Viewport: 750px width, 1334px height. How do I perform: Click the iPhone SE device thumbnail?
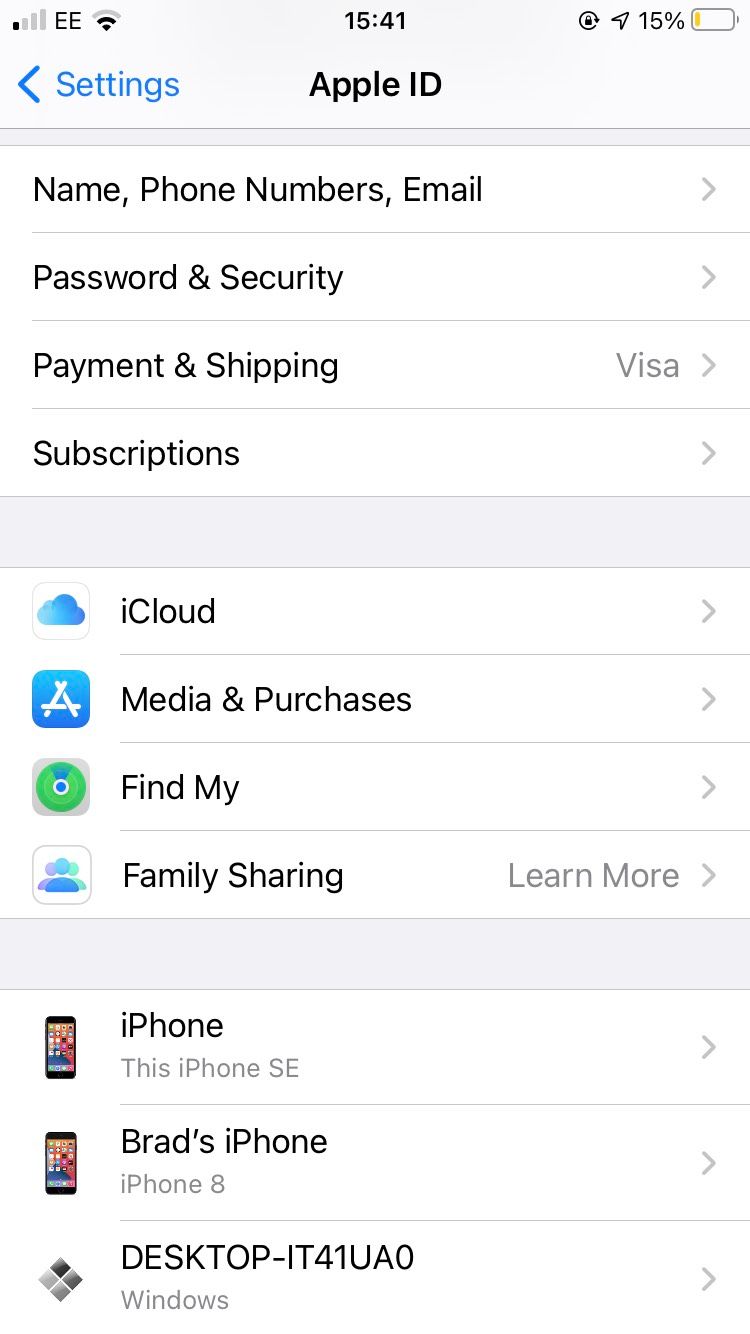[x=61, y=1047]
